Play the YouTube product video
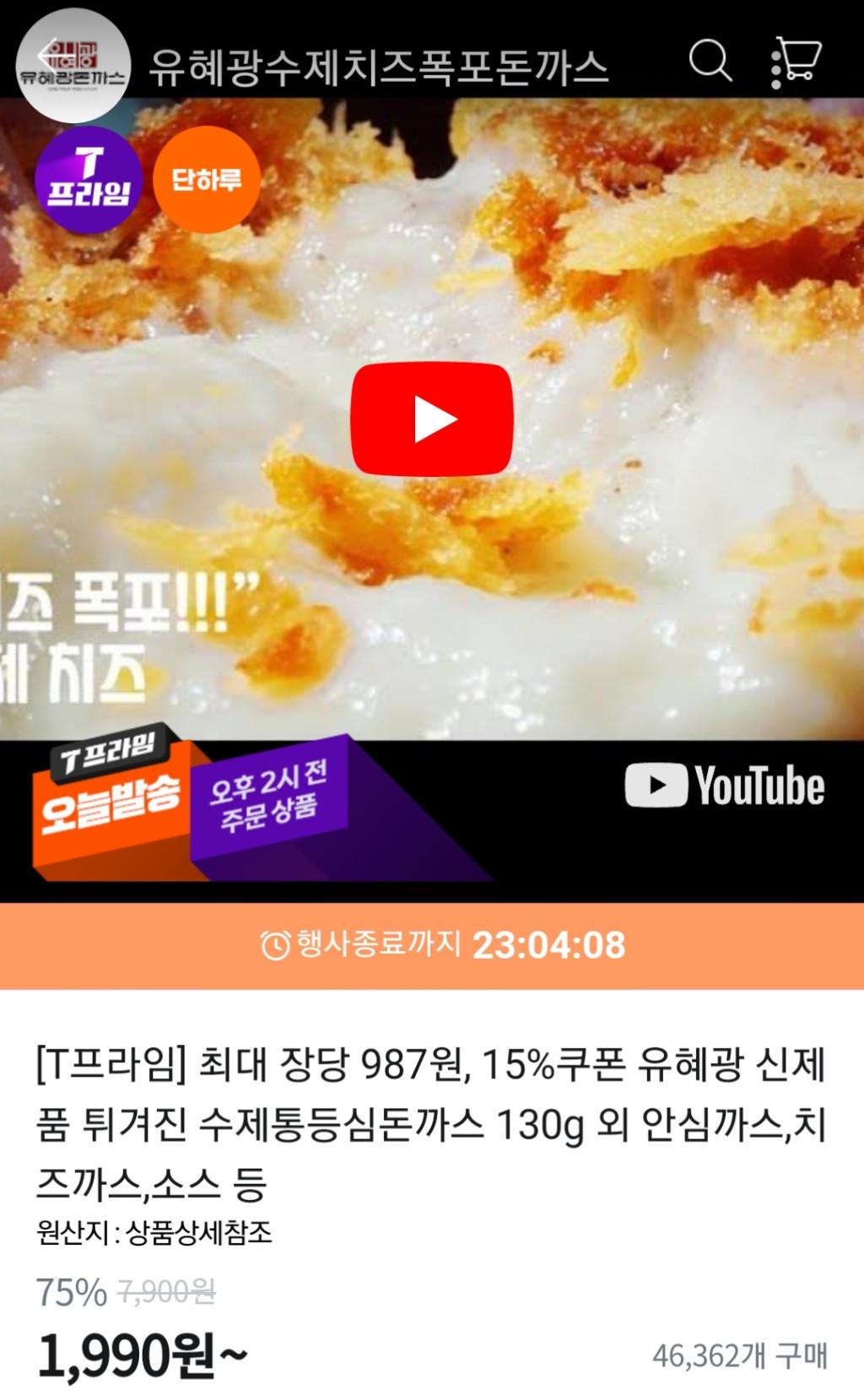The width and height of the screenshot is (864, 1400). tap(432, 419)
